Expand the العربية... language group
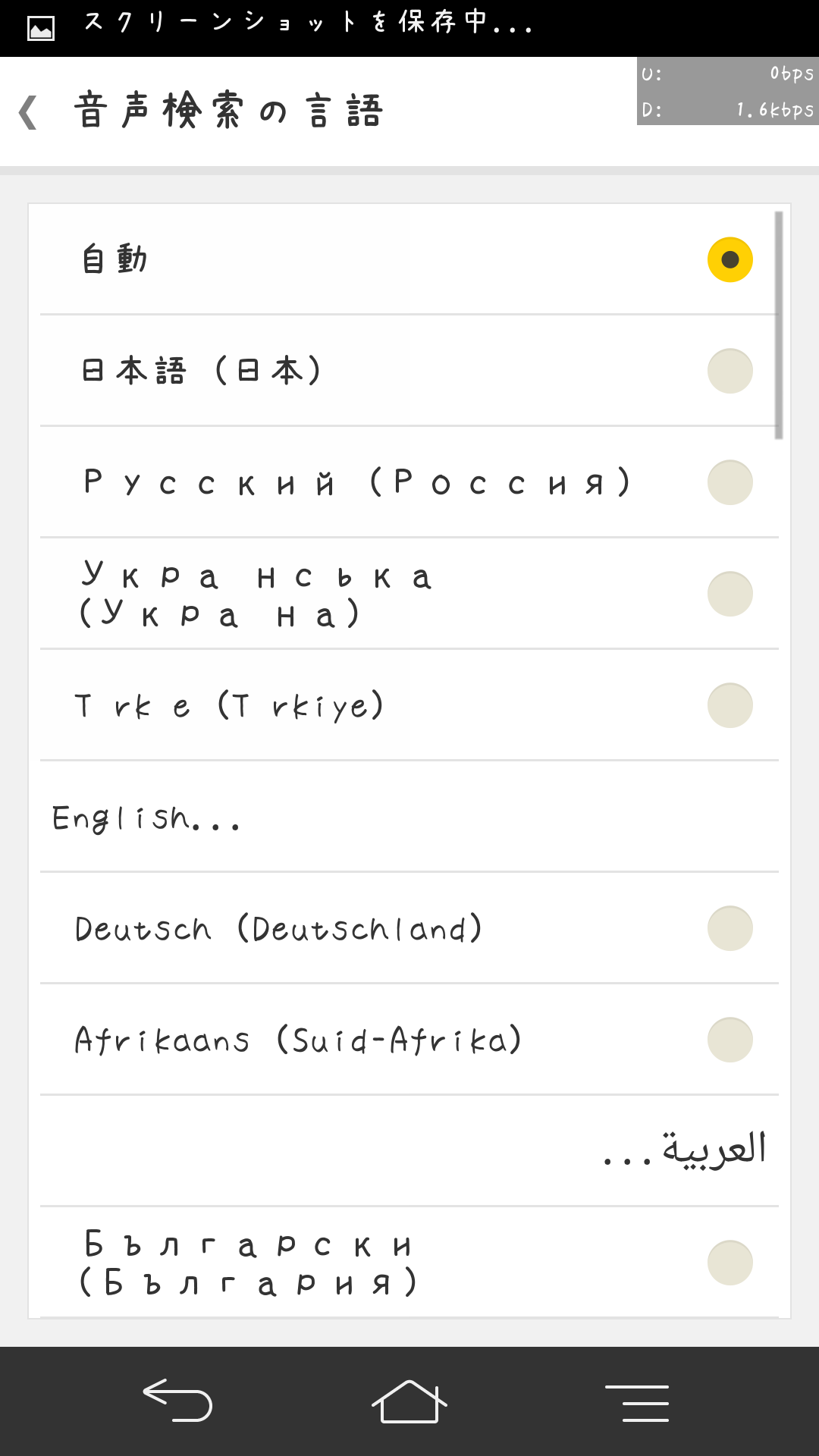This screenshot has width=819, height=1456. point(409,1151)
